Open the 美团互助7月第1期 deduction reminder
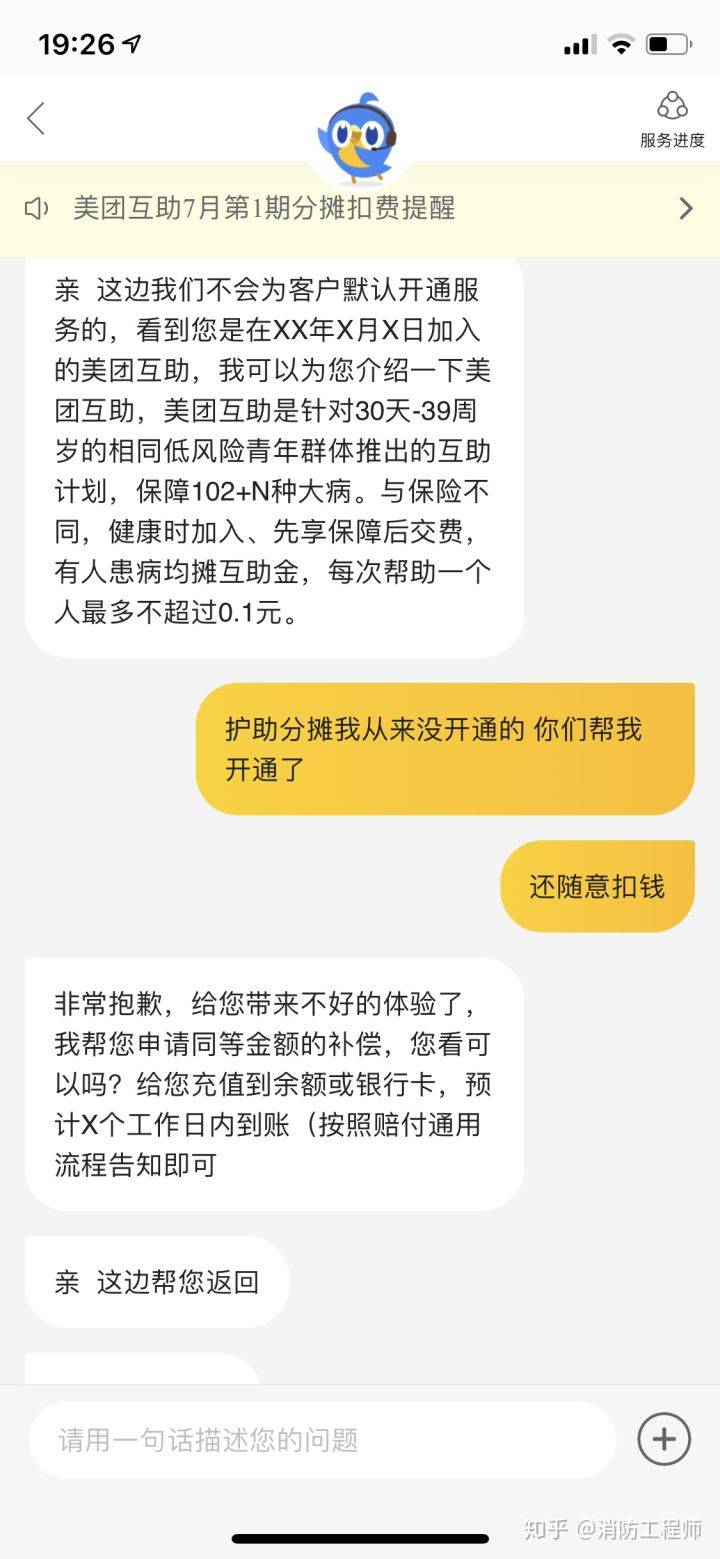 [x=264, y=208]
